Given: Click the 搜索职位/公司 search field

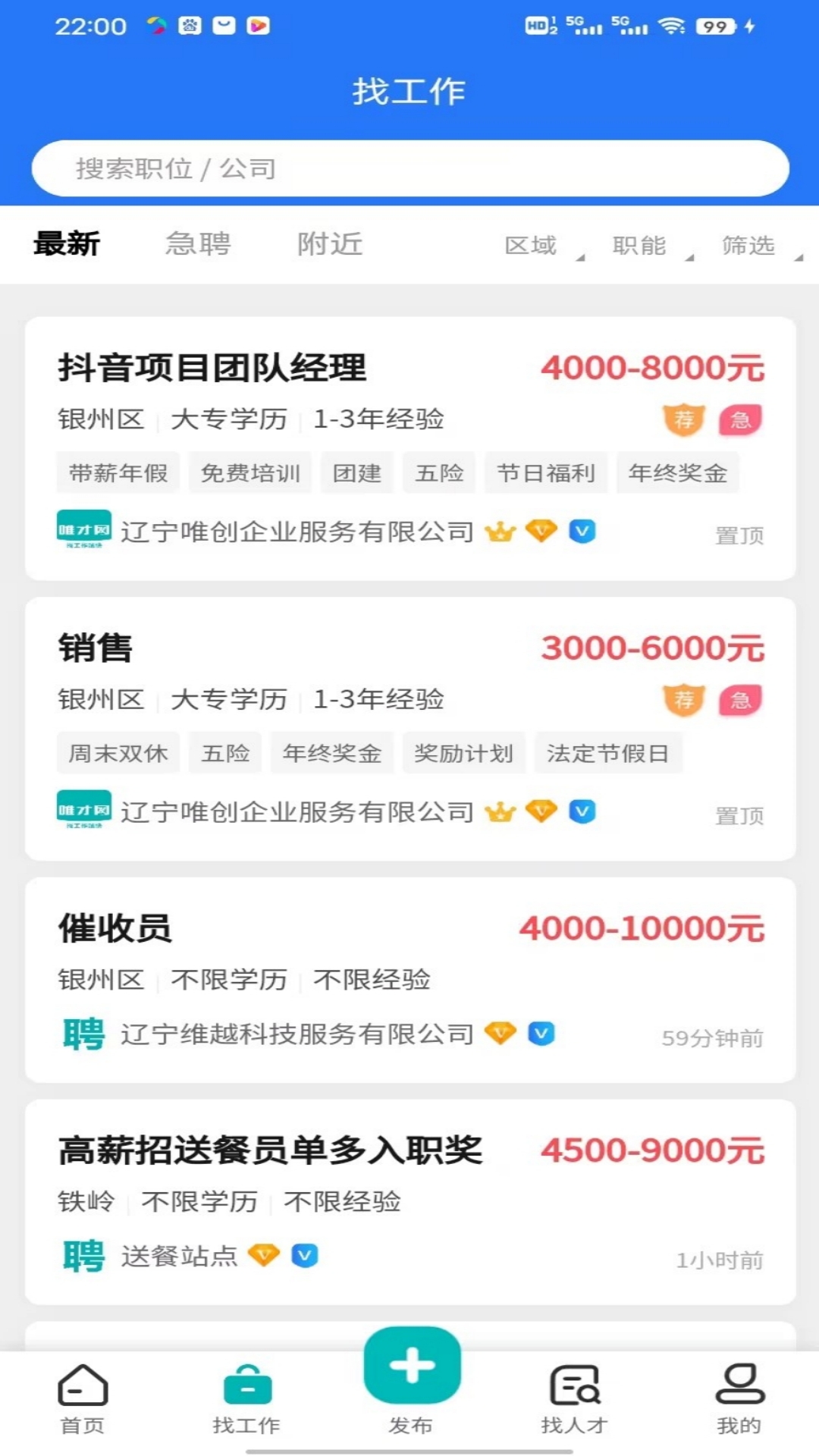Looking at the screenshot, I should point(409,168).
